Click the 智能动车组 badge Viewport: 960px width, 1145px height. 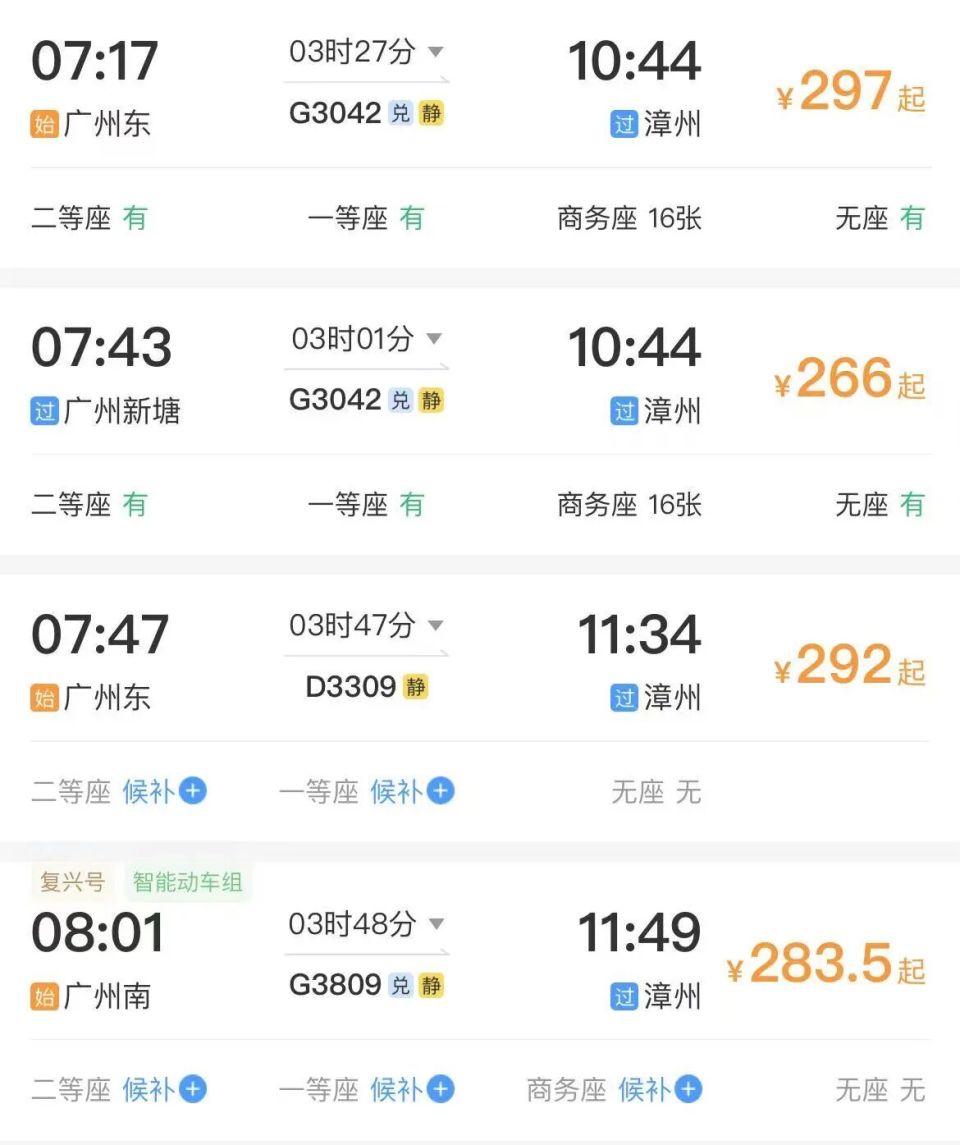[x=188, y=883]
